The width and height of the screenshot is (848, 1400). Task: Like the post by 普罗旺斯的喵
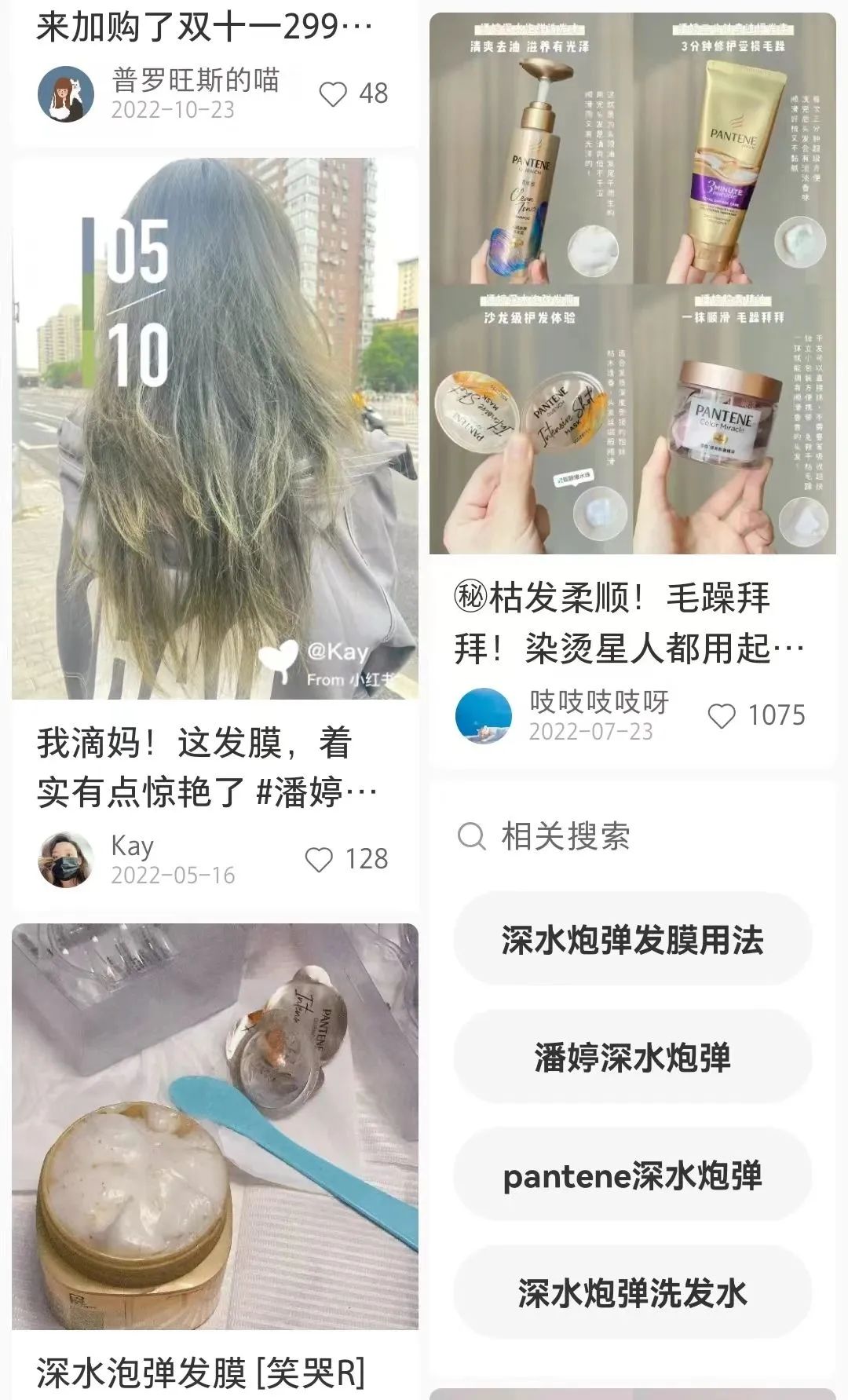click(x=334, y=94)
